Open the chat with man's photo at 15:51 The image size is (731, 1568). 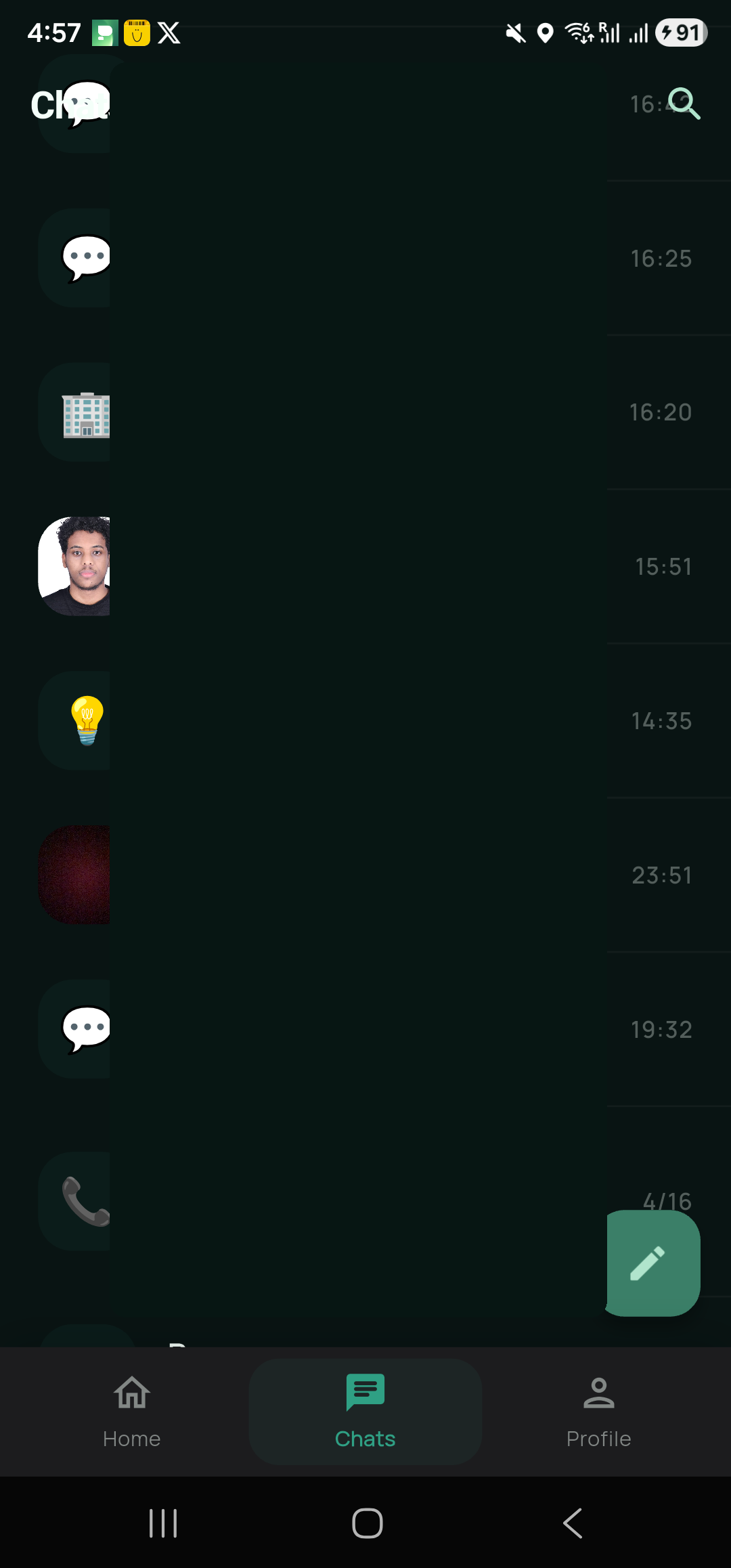click(365, 567)
